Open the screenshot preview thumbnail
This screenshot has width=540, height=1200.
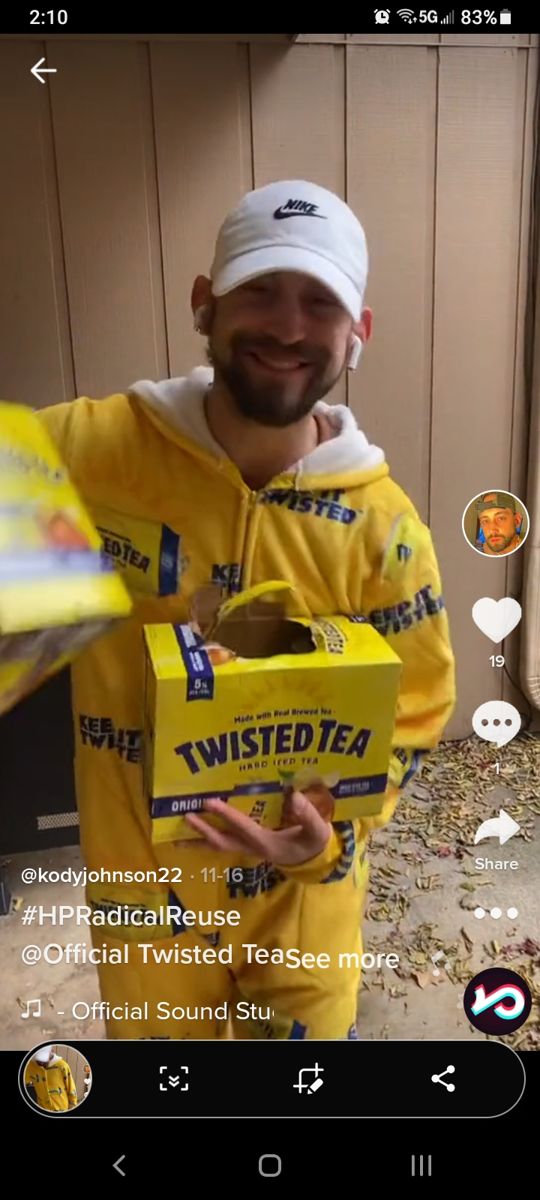57,1078
